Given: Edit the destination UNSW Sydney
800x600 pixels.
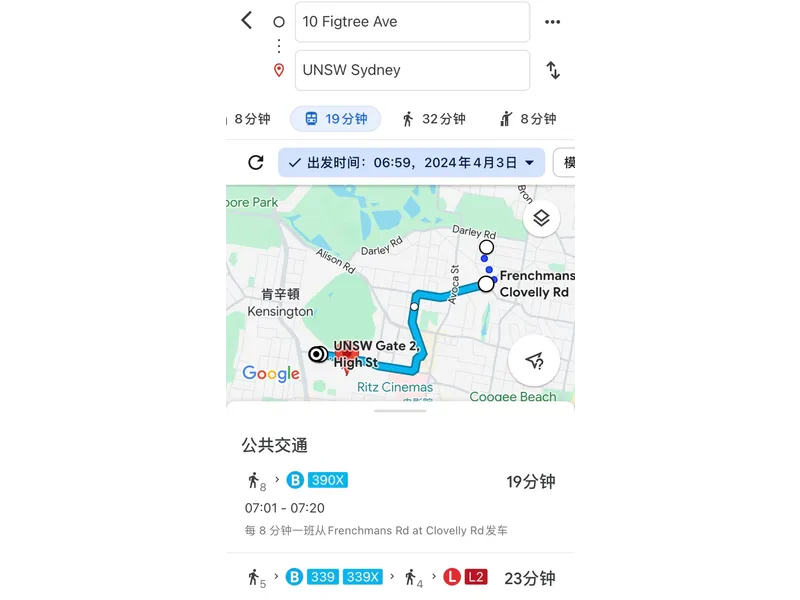Looking at the screenshot, I should click(411, 70).
